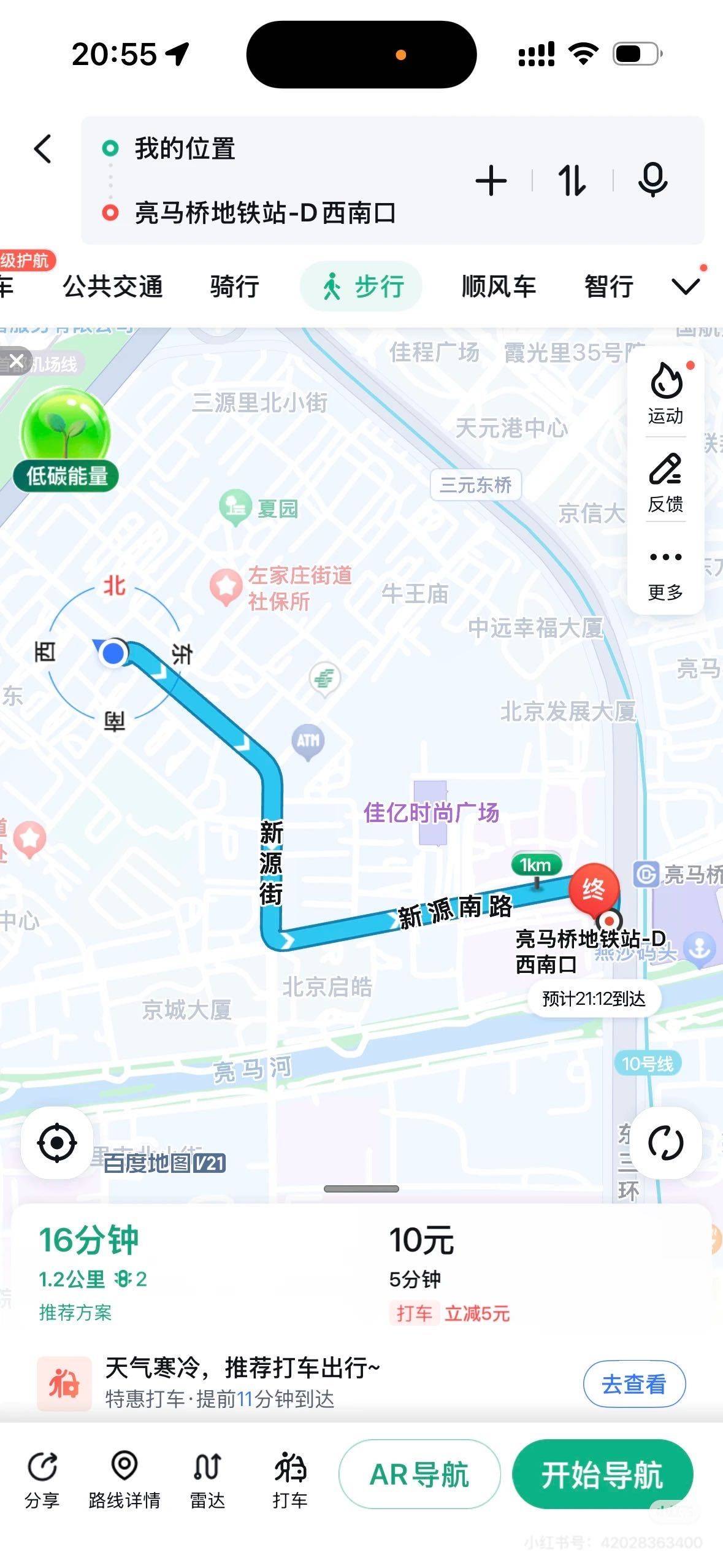The image size is (723, 1568).
Task: Add a waypoint with the plus icon
Action: (491, 181)
